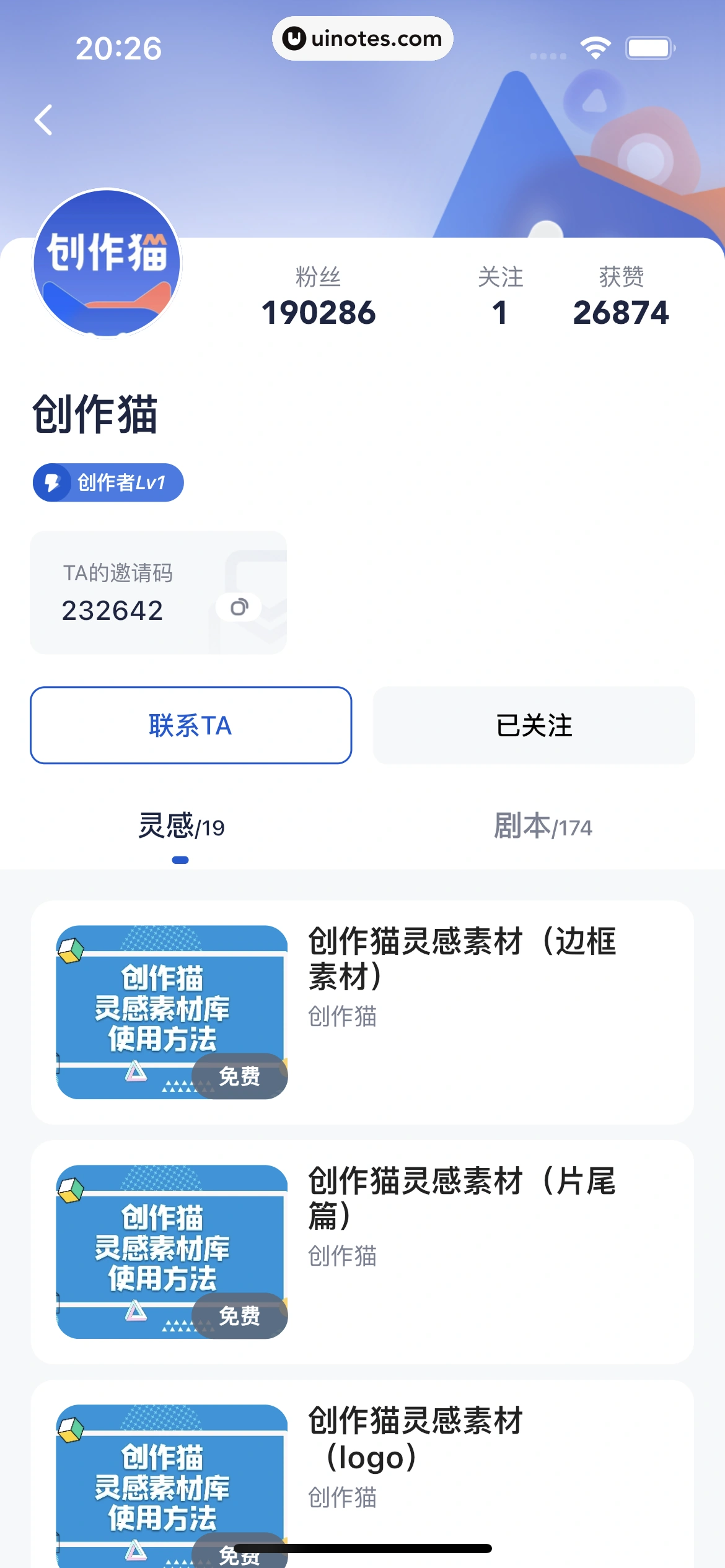Copy the invitation code 232642

click(239, 608)
